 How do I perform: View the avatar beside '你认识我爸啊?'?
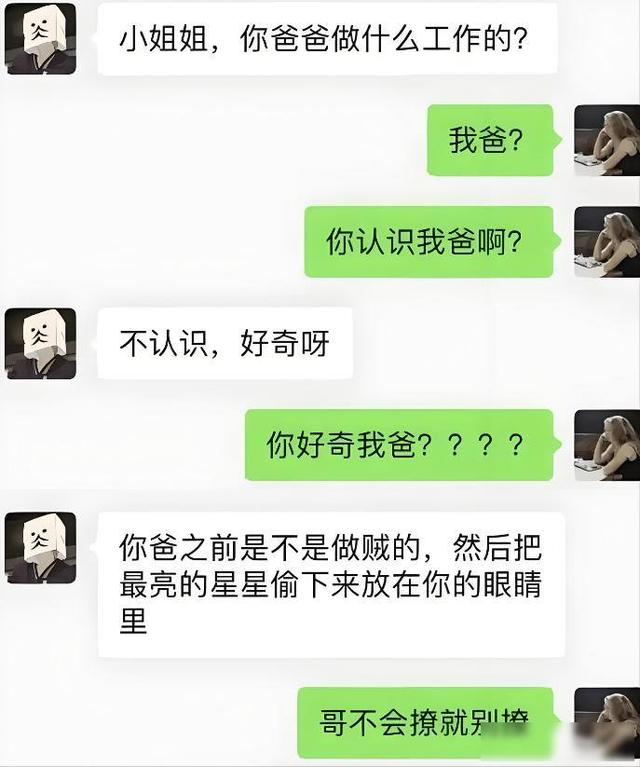tap(606, 241)
